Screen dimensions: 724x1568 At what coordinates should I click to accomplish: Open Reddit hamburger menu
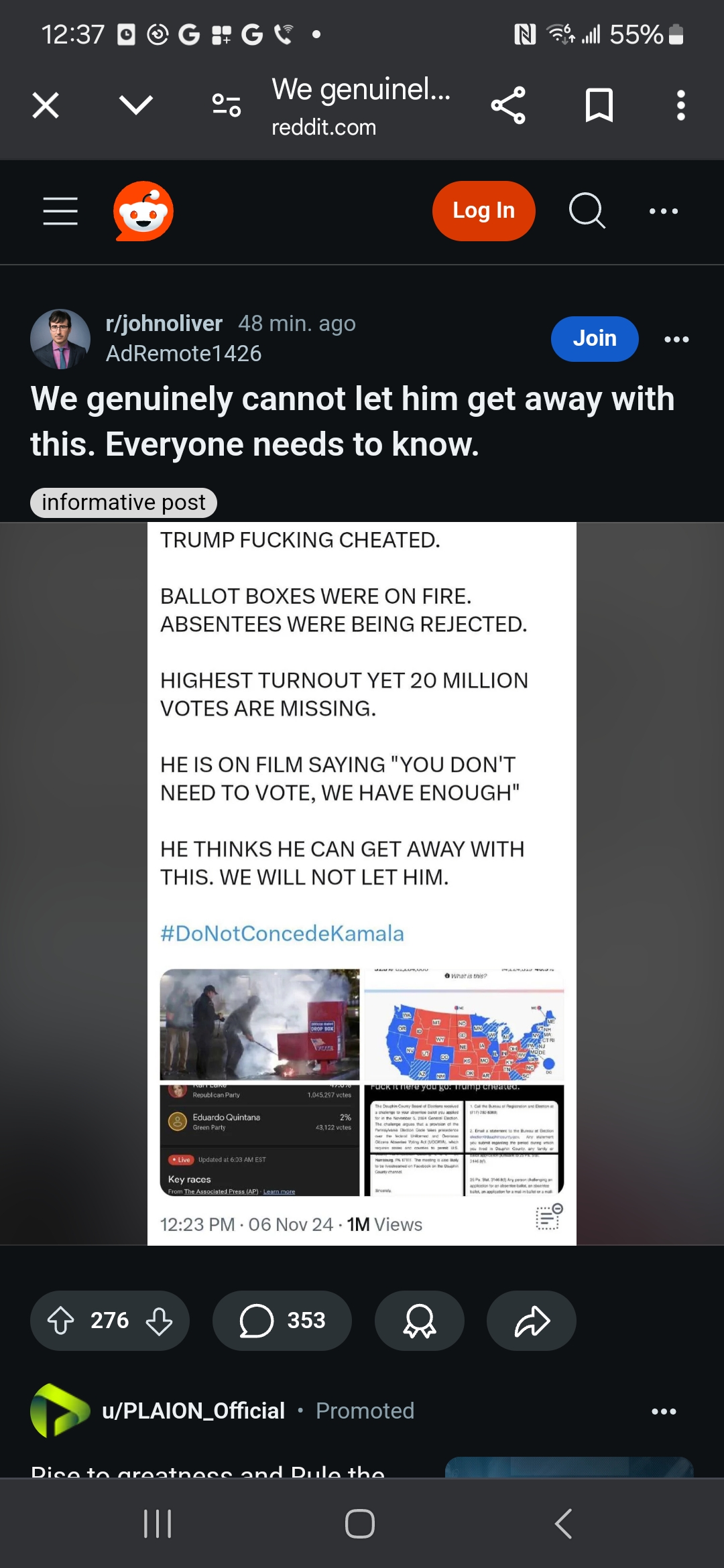coord(60,211)
